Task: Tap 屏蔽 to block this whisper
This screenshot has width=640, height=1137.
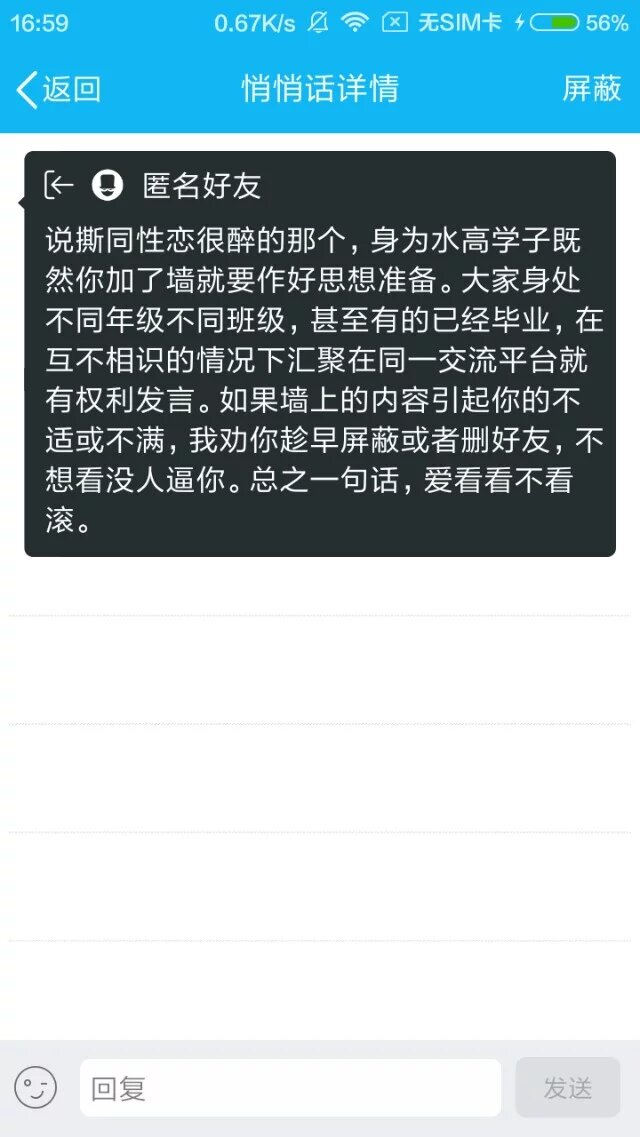Action: click(592, 89)
